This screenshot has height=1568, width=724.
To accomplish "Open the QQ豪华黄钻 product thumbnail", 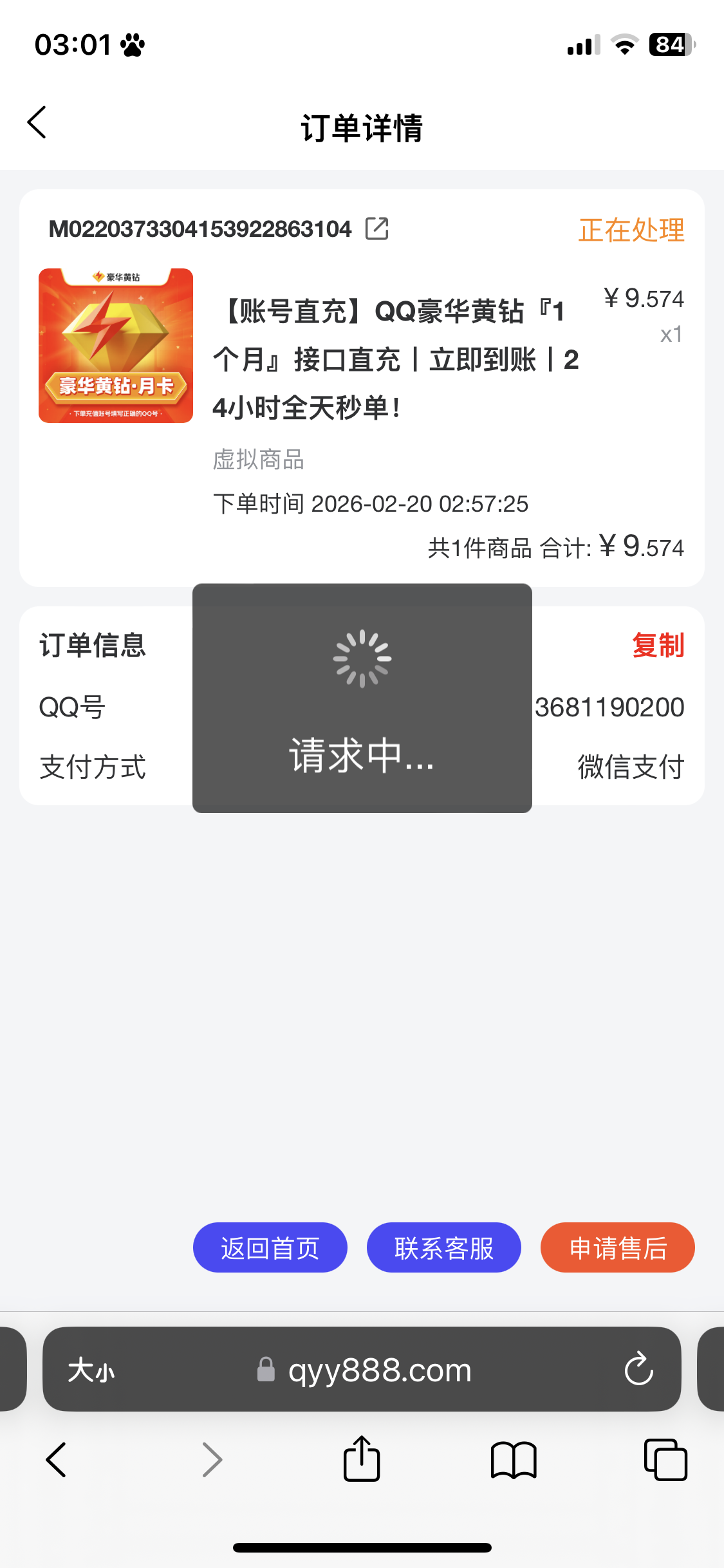I will click(x=116, y=346).
